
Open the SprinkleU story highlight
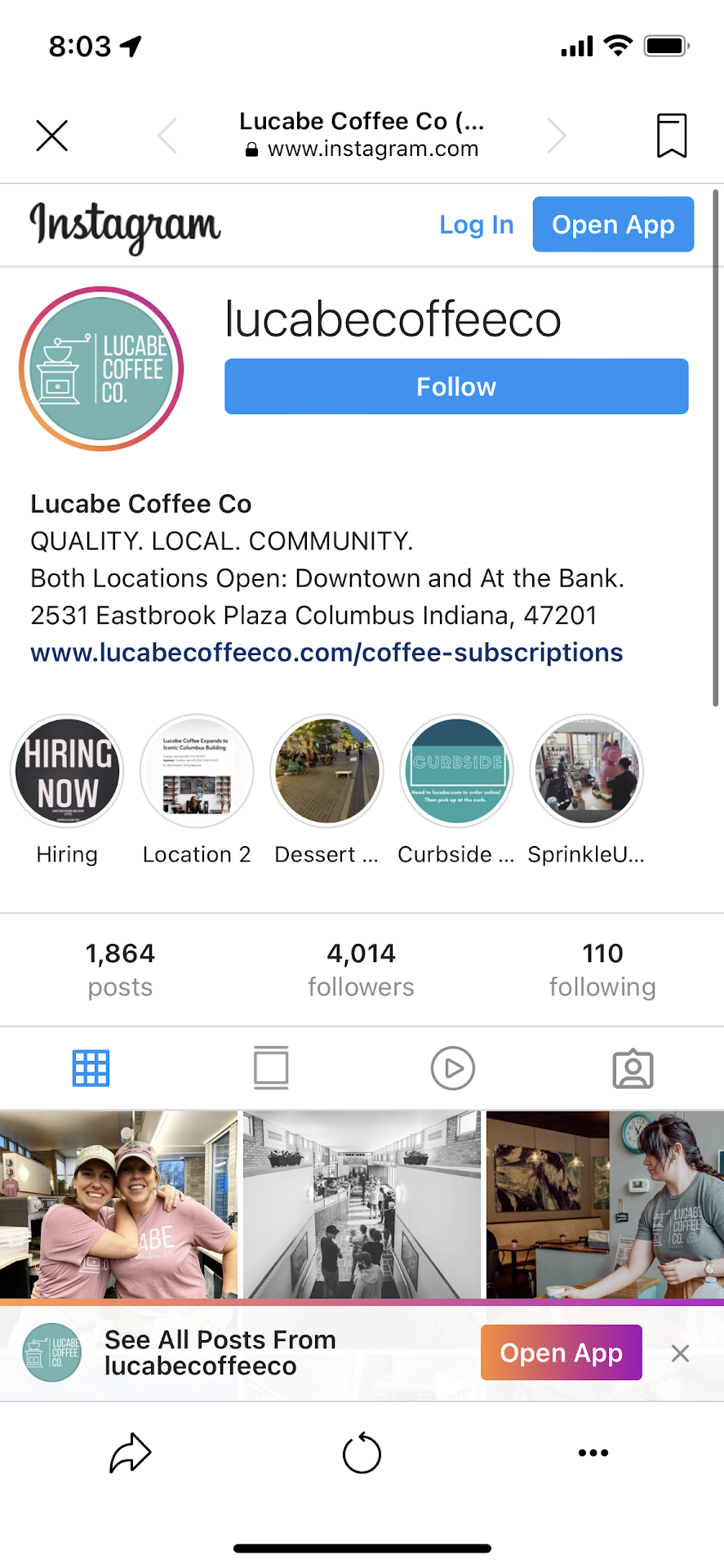[x=586, y=771]
